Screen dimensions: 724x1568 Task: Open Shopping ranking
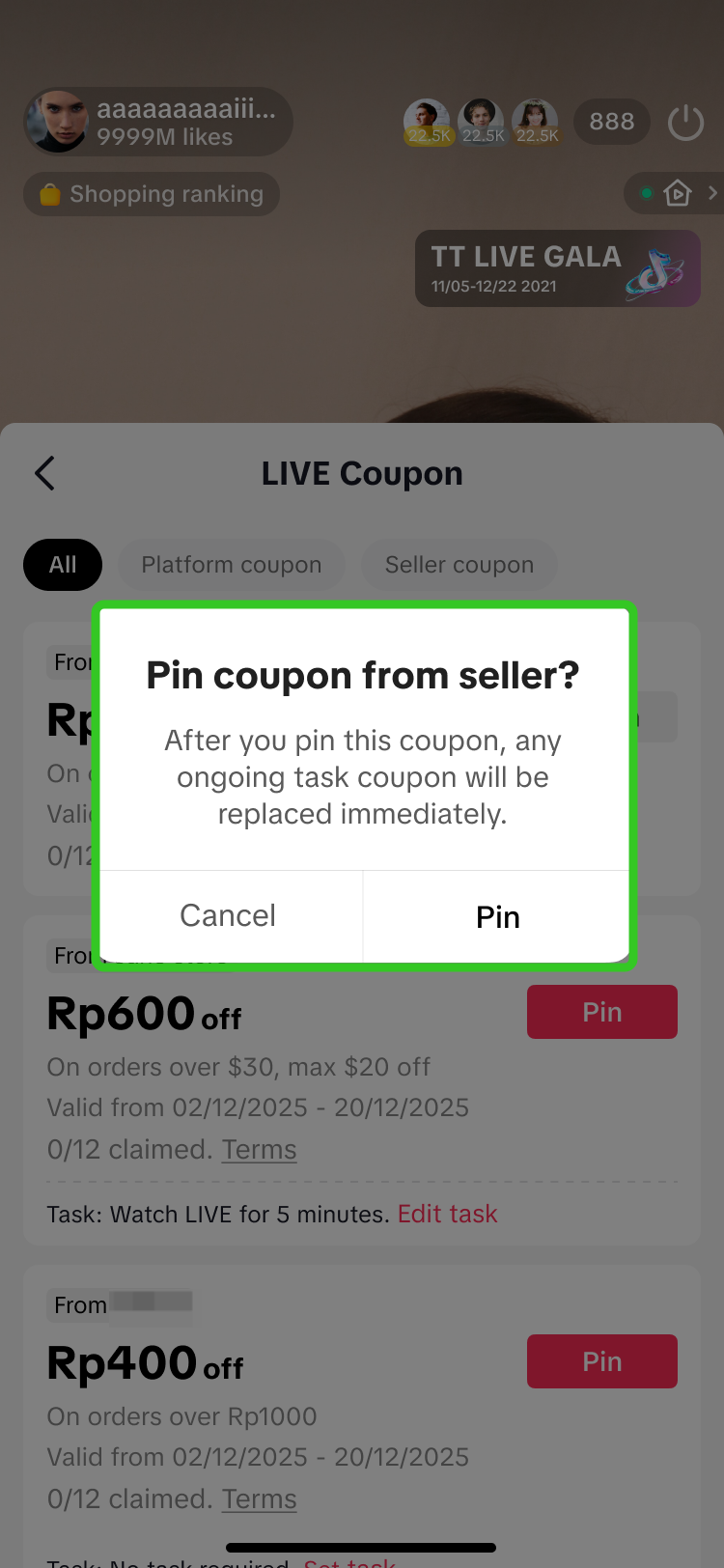click(152, 194)
